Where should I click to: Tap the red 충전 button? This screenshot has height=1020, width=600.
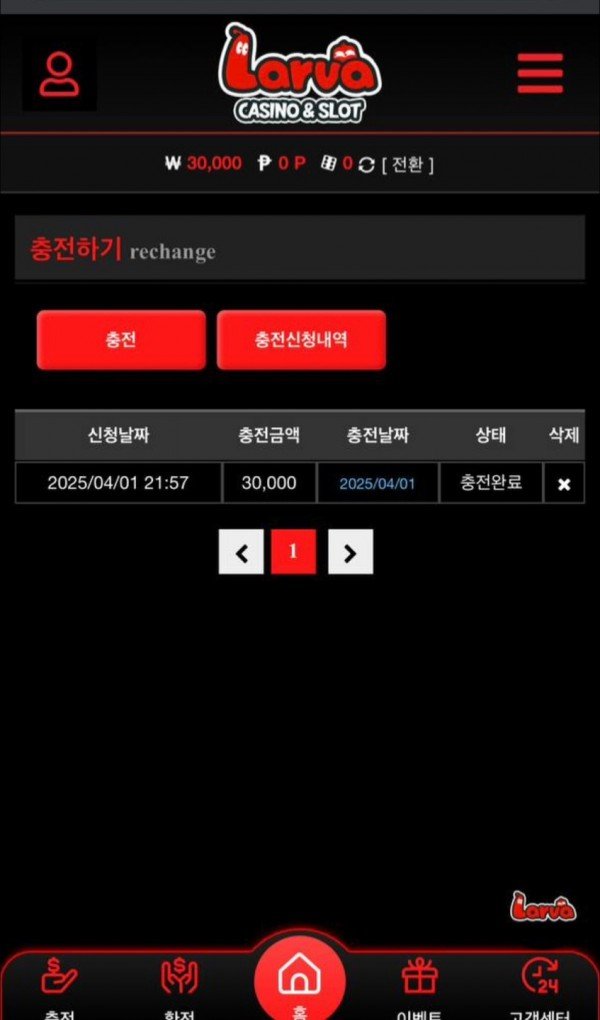(x=121, y=340)
